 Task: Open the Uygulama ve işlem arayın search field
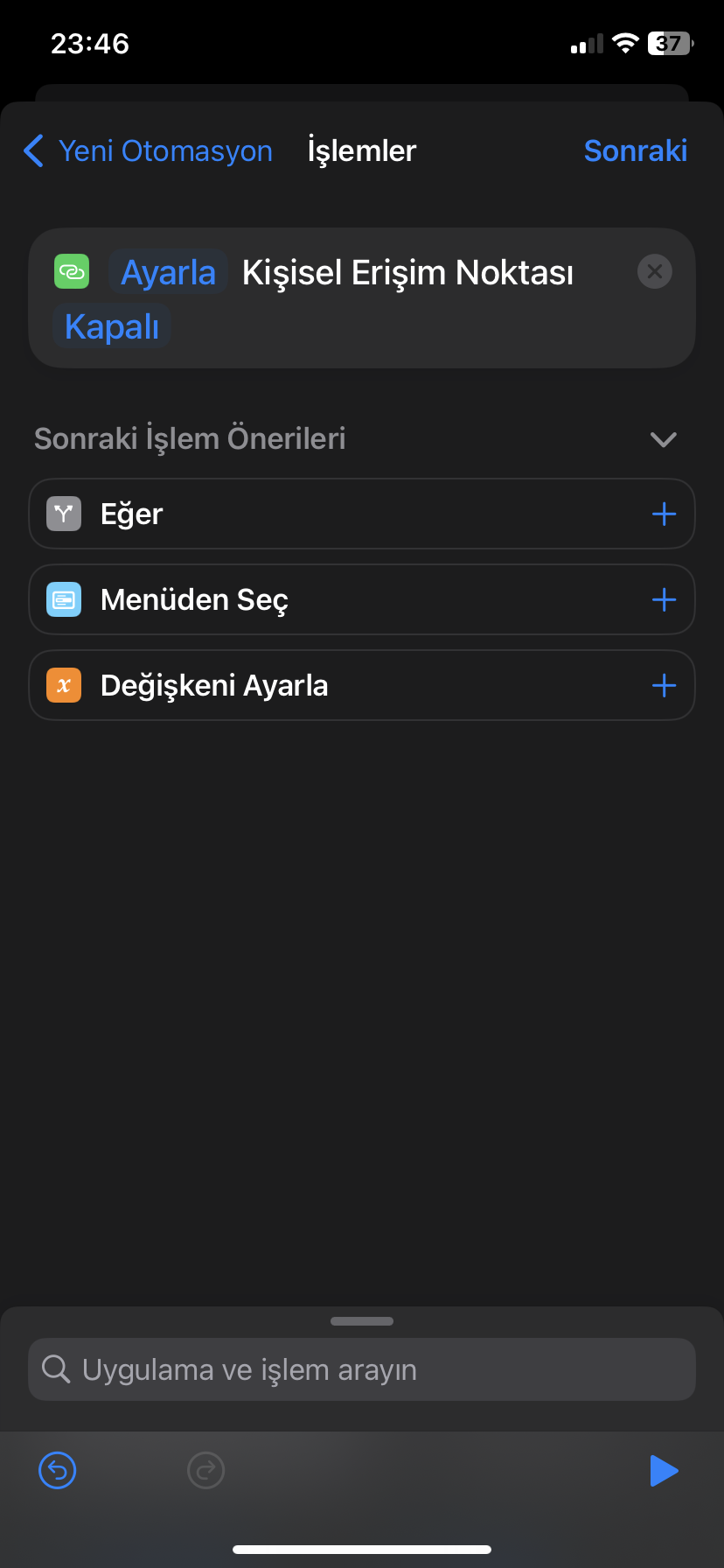(362, 1369)
